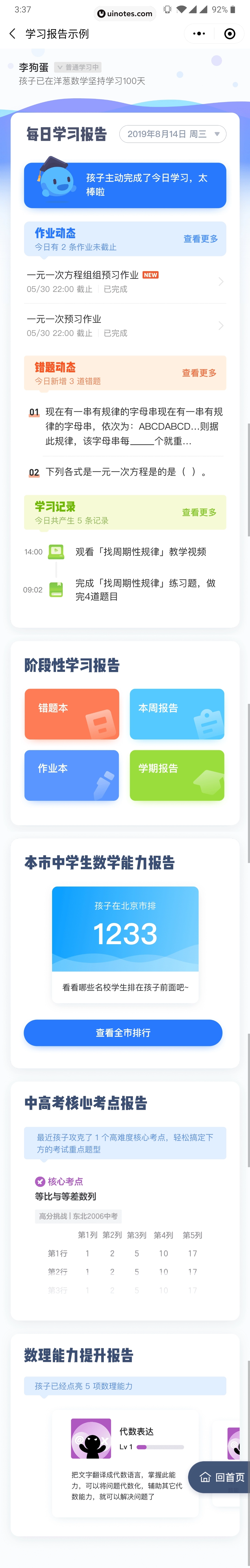Go back from 学习报告示例 page
The image size is (250, 1568).
click(x=12, y=34)
